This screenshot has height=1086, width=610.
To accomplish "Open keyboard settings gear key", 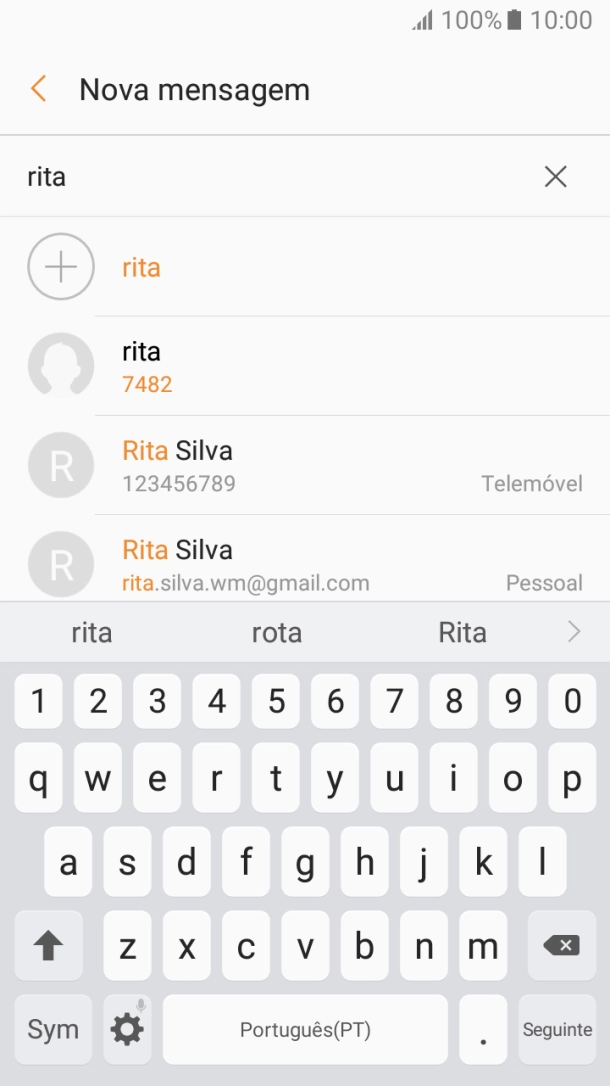I will [x=127, y=1029].
